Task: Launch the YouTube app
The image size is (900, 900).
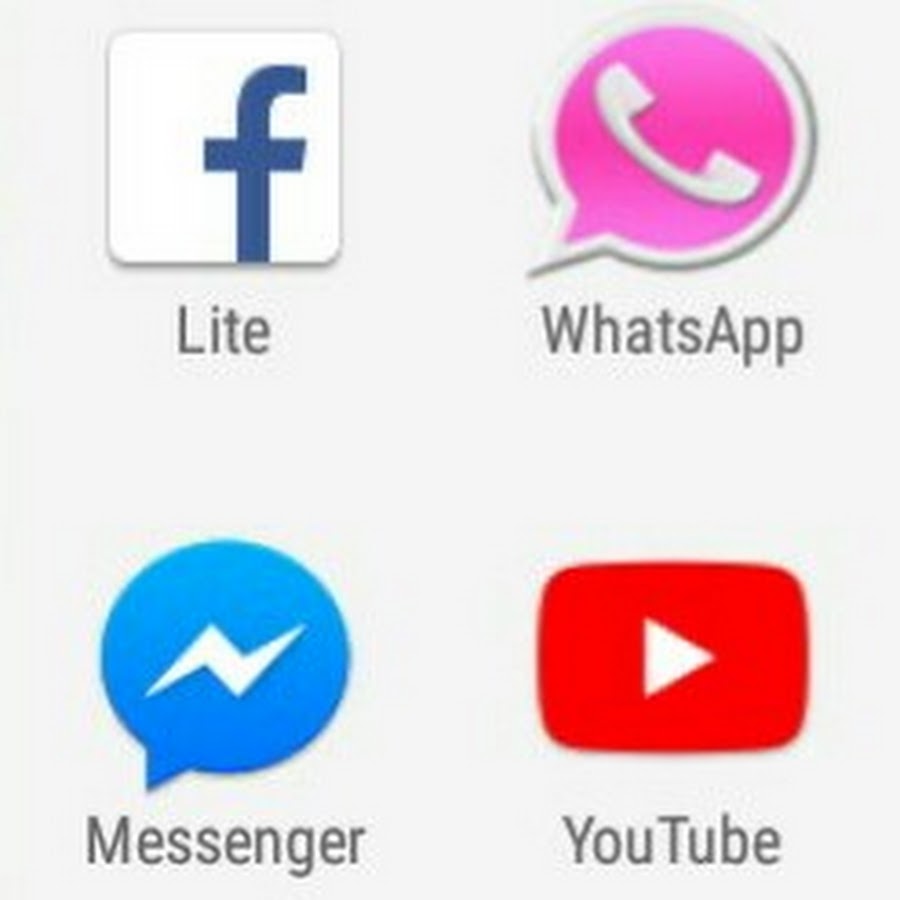Action: (672, 657)
